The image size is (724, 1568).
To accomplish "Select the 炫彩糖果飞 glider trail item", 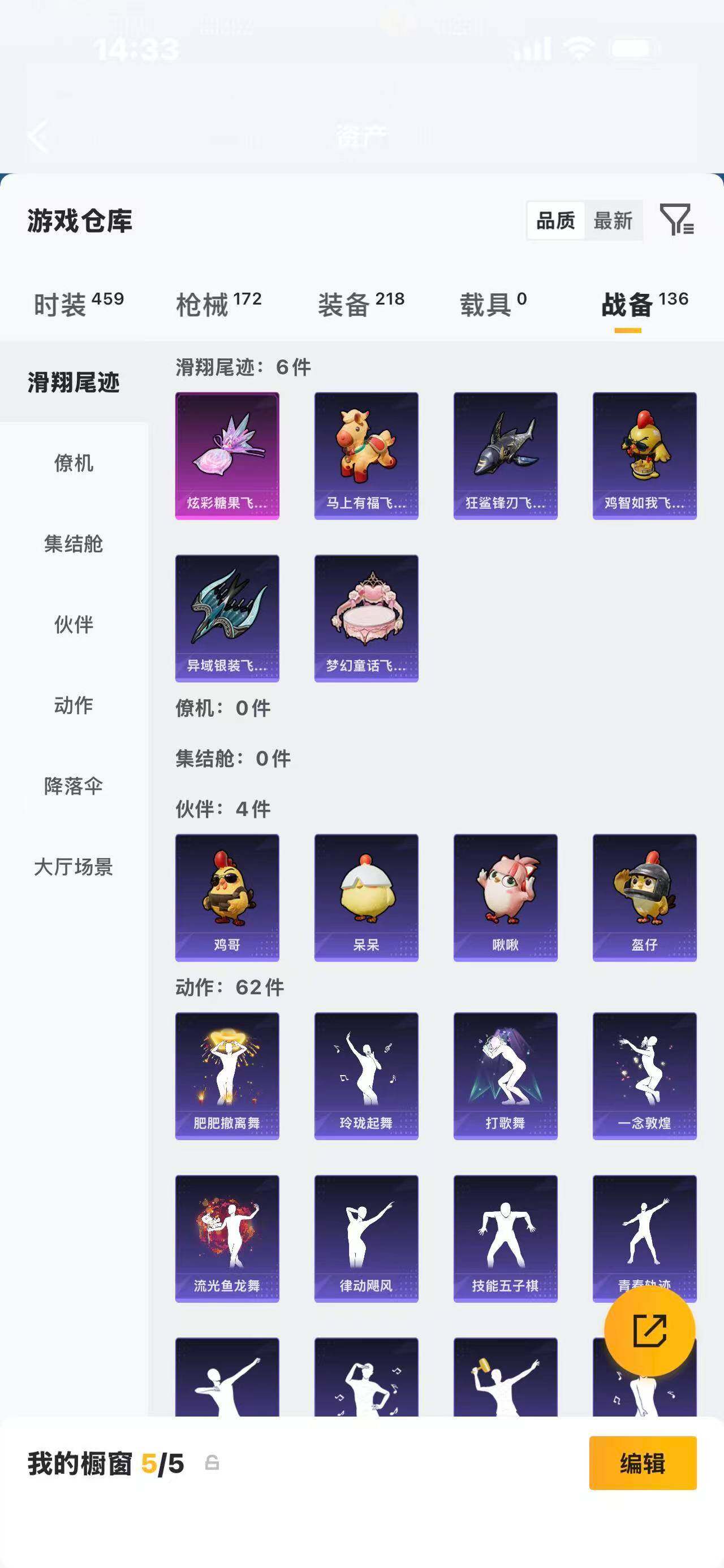I will pyautogui.click(x=227, y=455).
